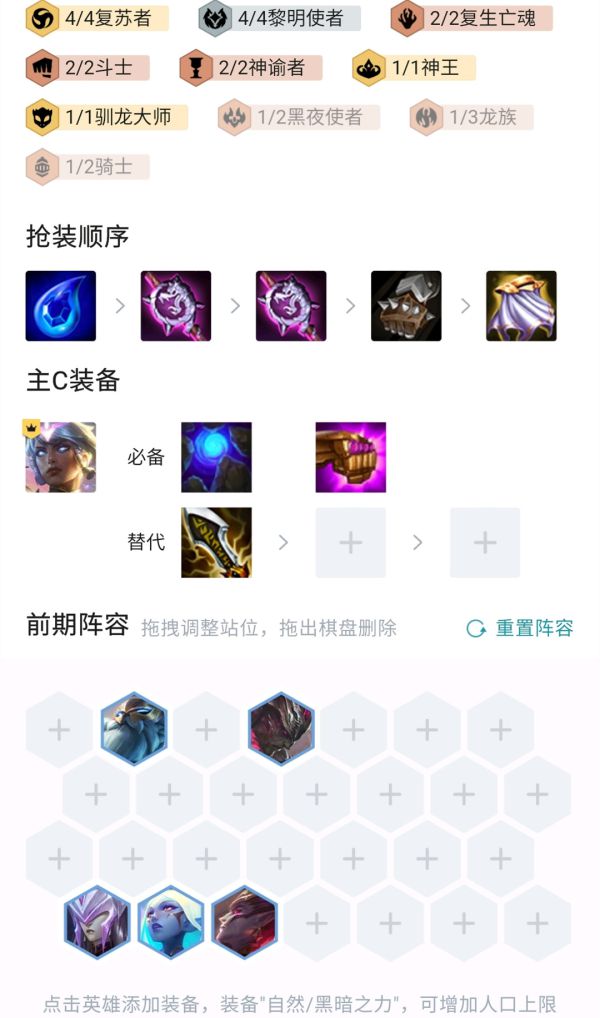Viewport: 600px width, 1018px height.
Task: Open the 1/1驯龙大师 trait chip
Action: coord(106,117)
